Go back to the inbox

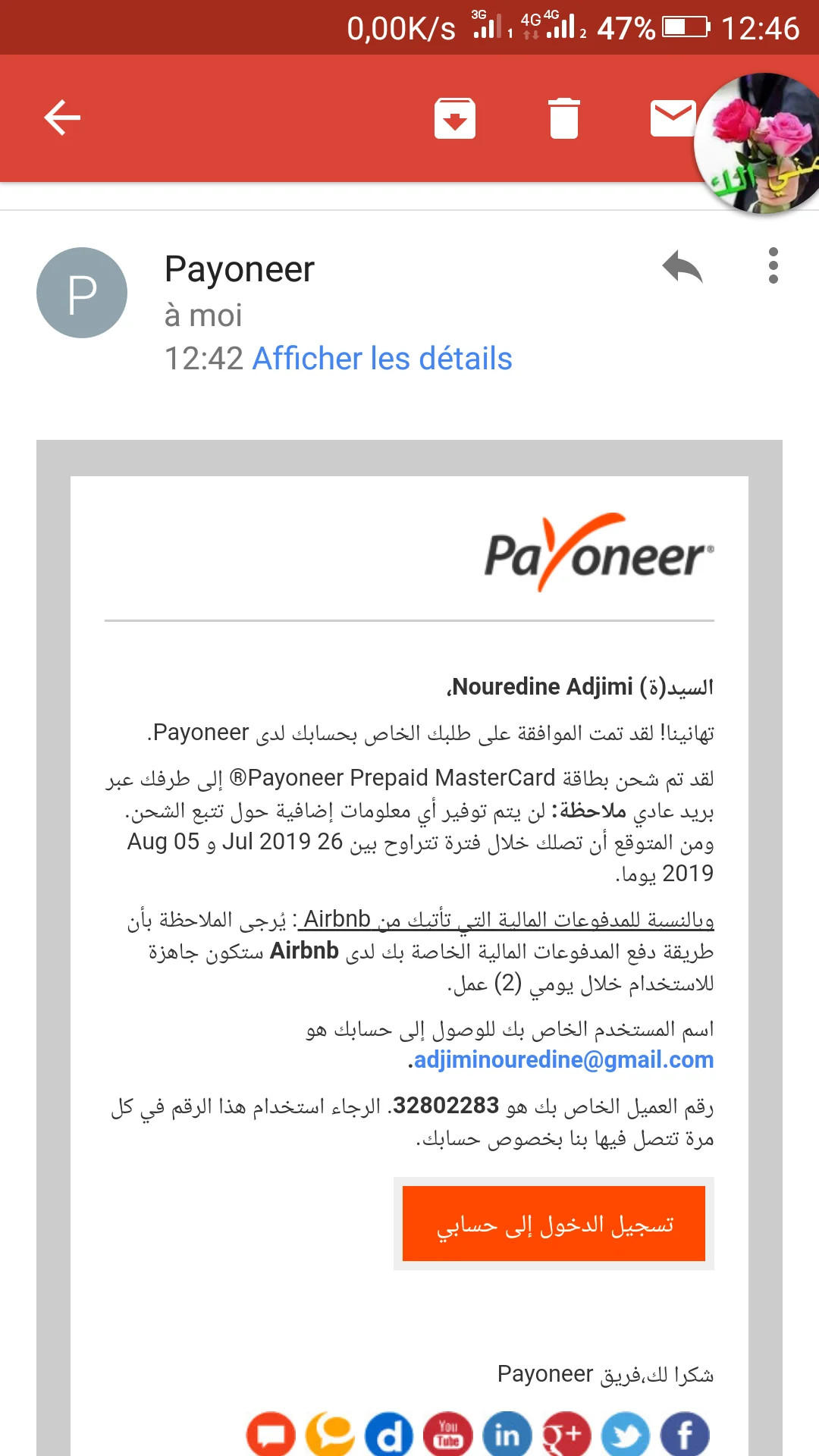tap(62, 118)
